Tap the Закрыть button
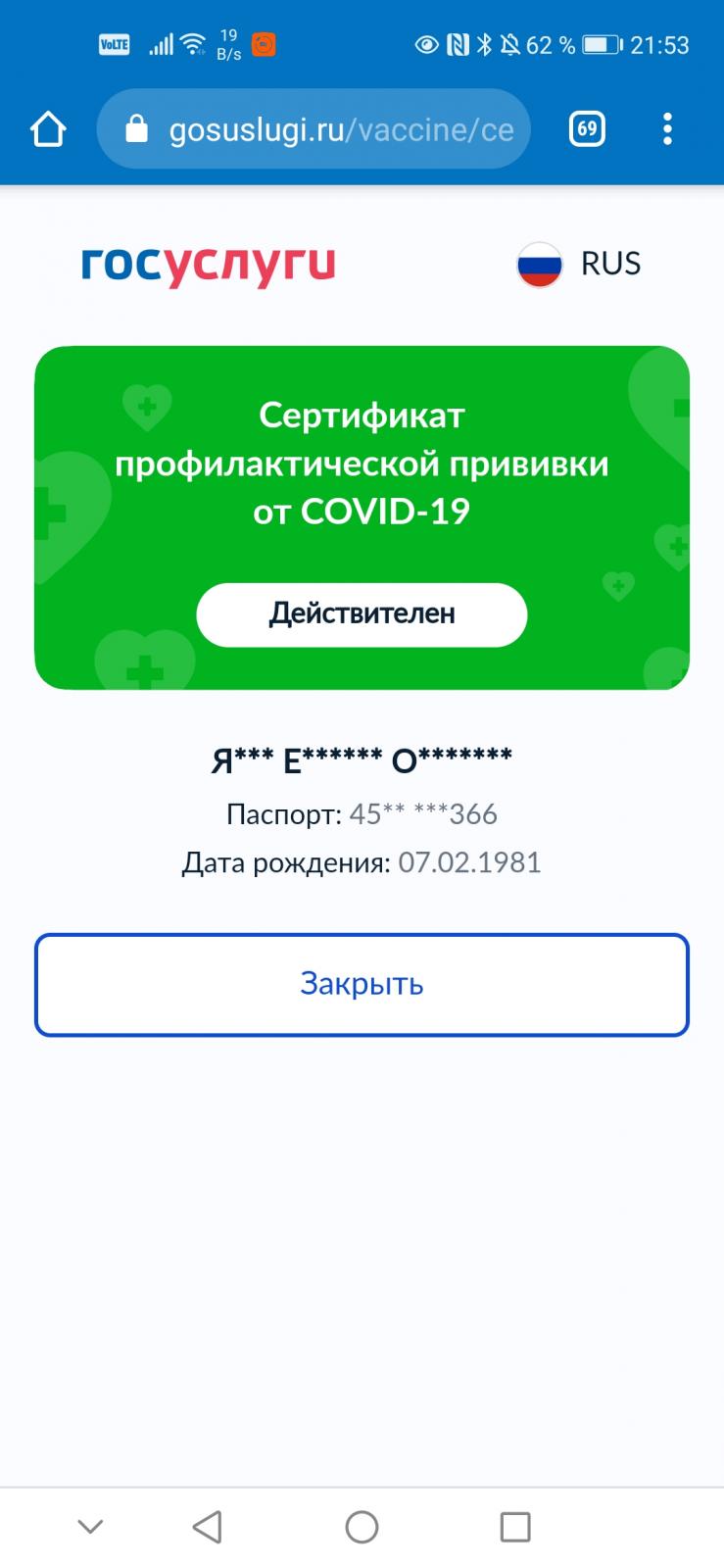 (362, 984)
